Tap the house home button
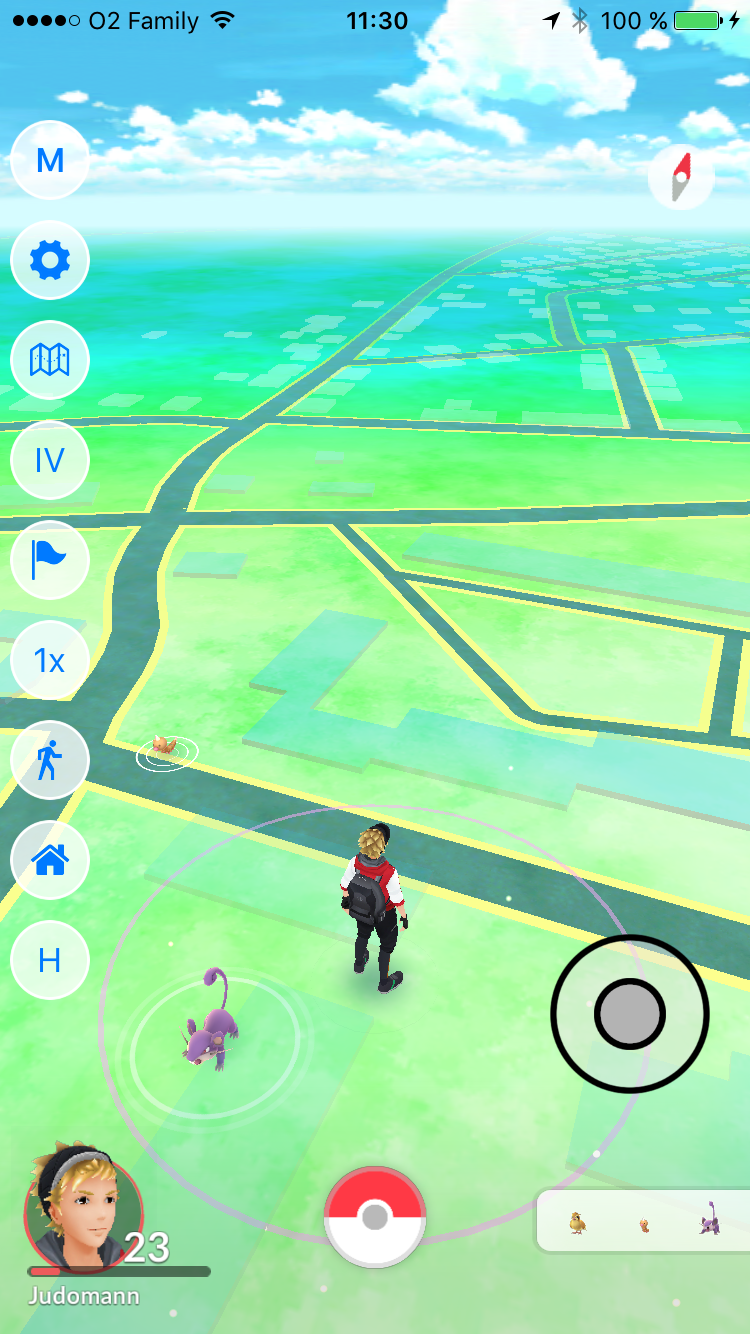Image resolution: width=750 pixels, height=1334 pixels. click(50, 861)
